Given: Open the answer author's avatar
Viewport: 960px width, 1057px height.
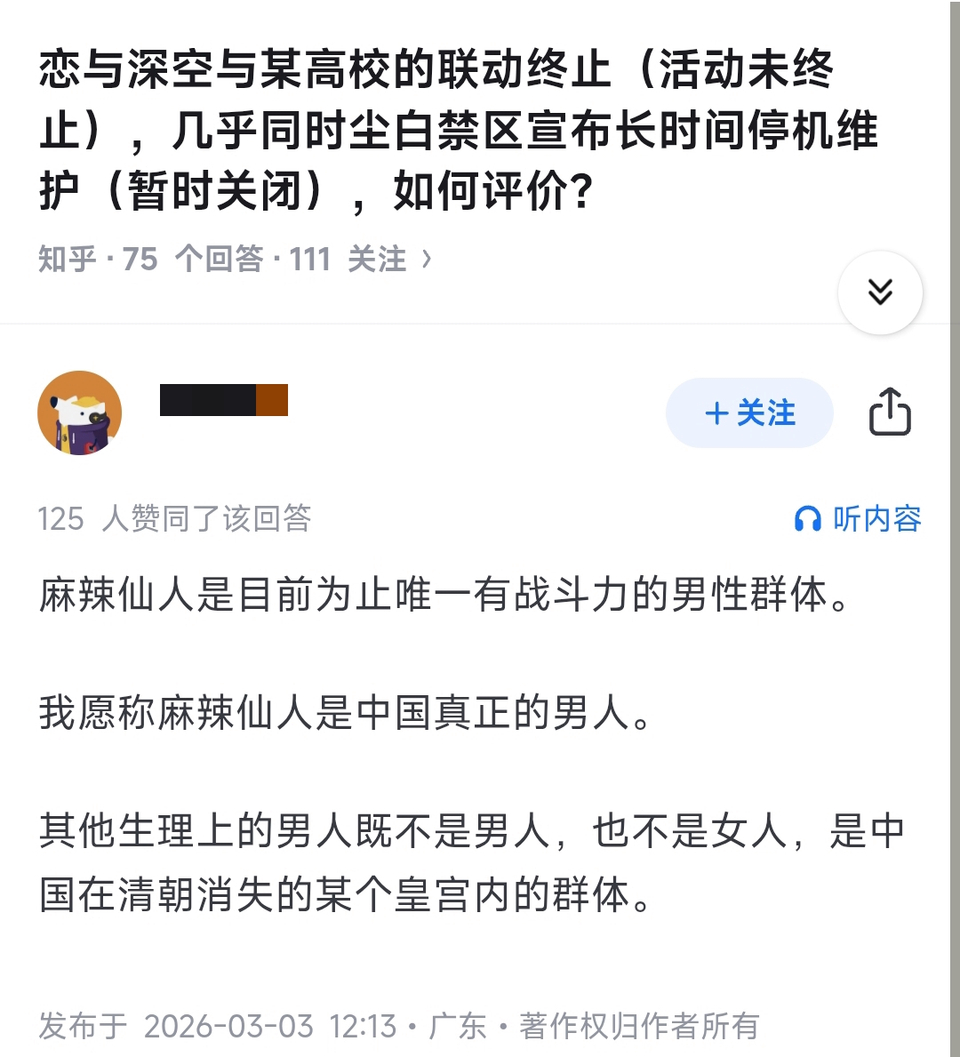Looking at the screenshot, I should click(x=80, y=413).
